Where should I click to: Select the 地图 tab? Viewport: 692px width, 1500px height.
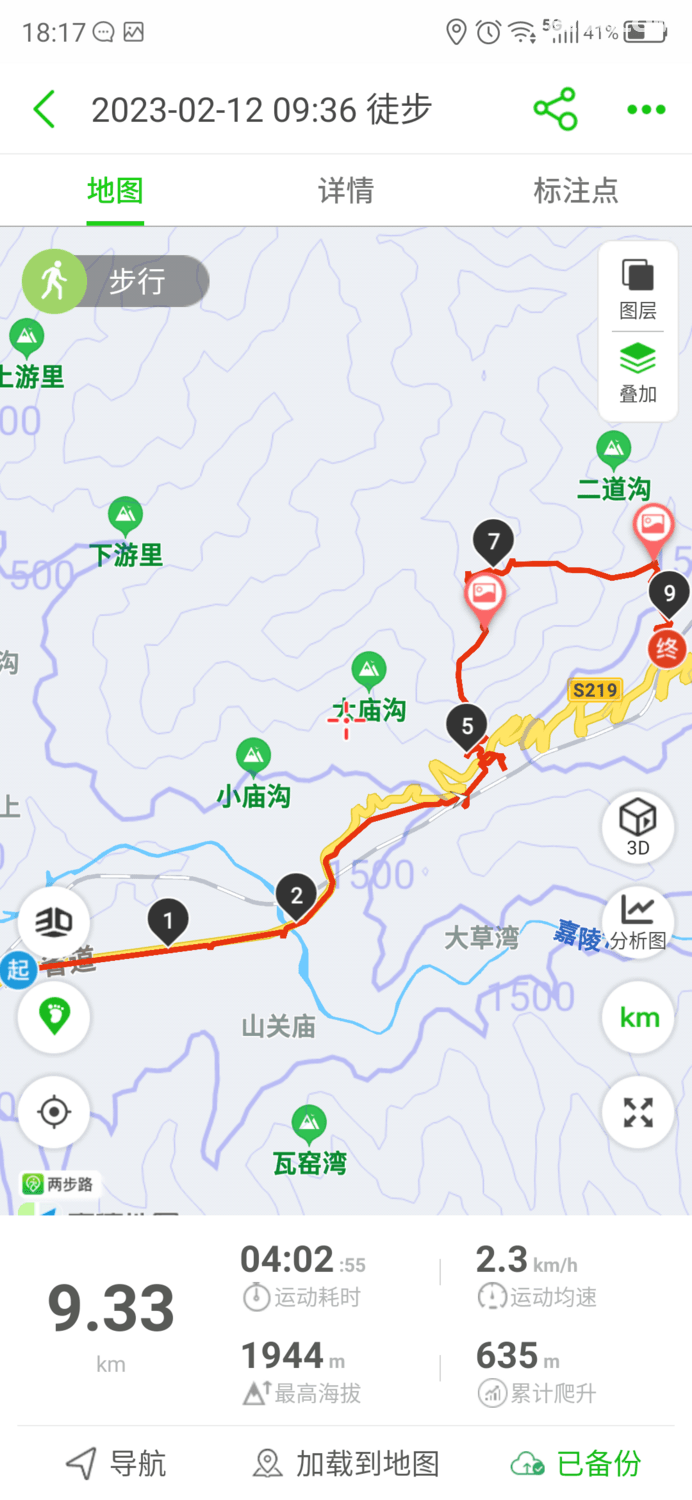point(115,190)
